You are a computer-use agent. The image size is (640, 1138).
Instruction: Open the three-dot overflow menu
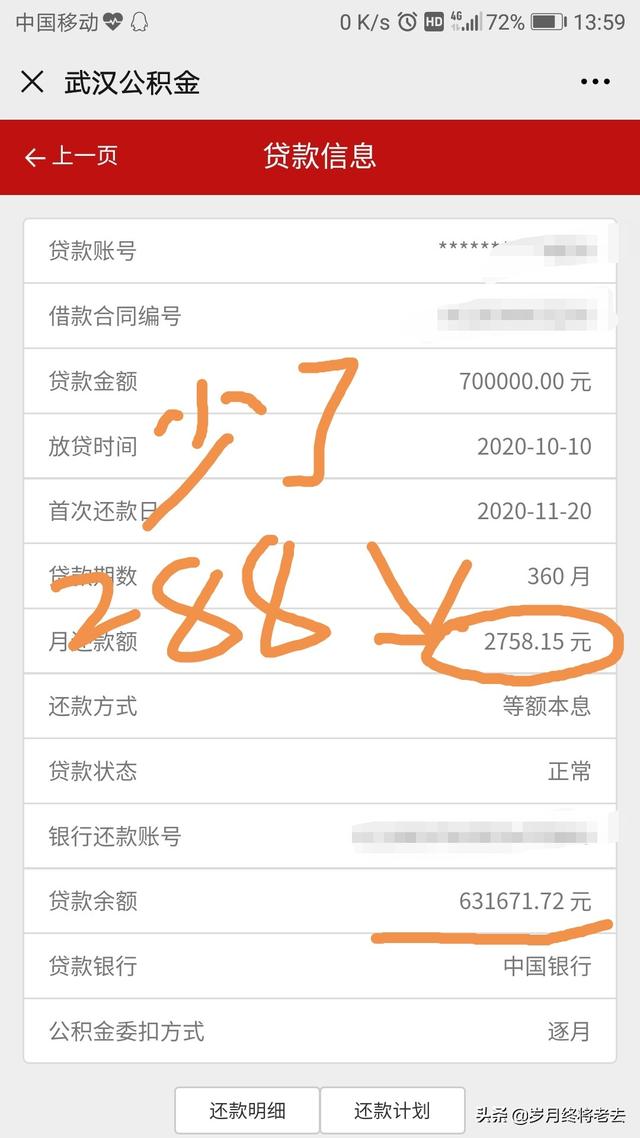(x=595, y=82)
